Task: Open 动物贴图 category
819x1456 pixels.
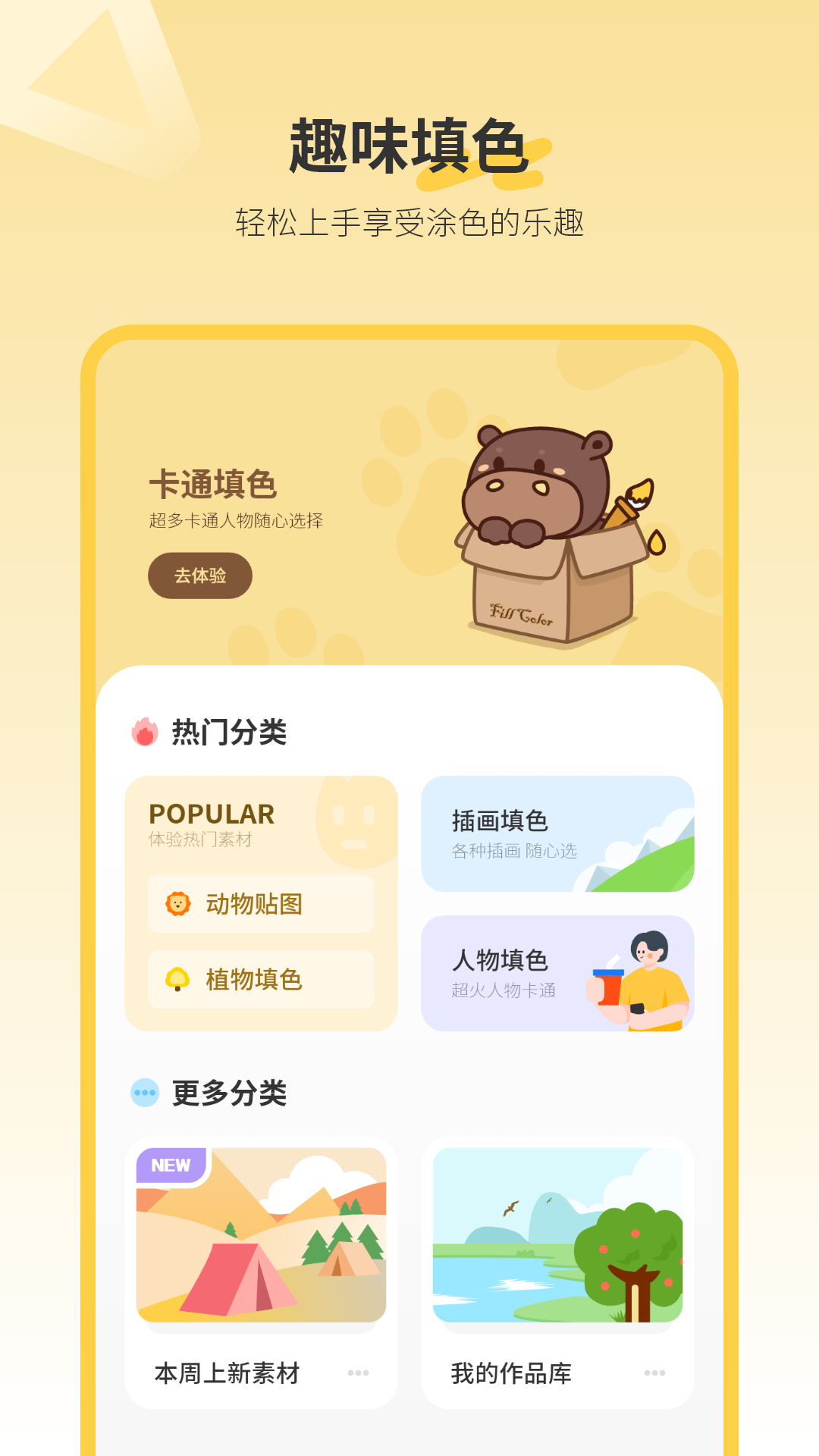Action: [x=262, y=905]
